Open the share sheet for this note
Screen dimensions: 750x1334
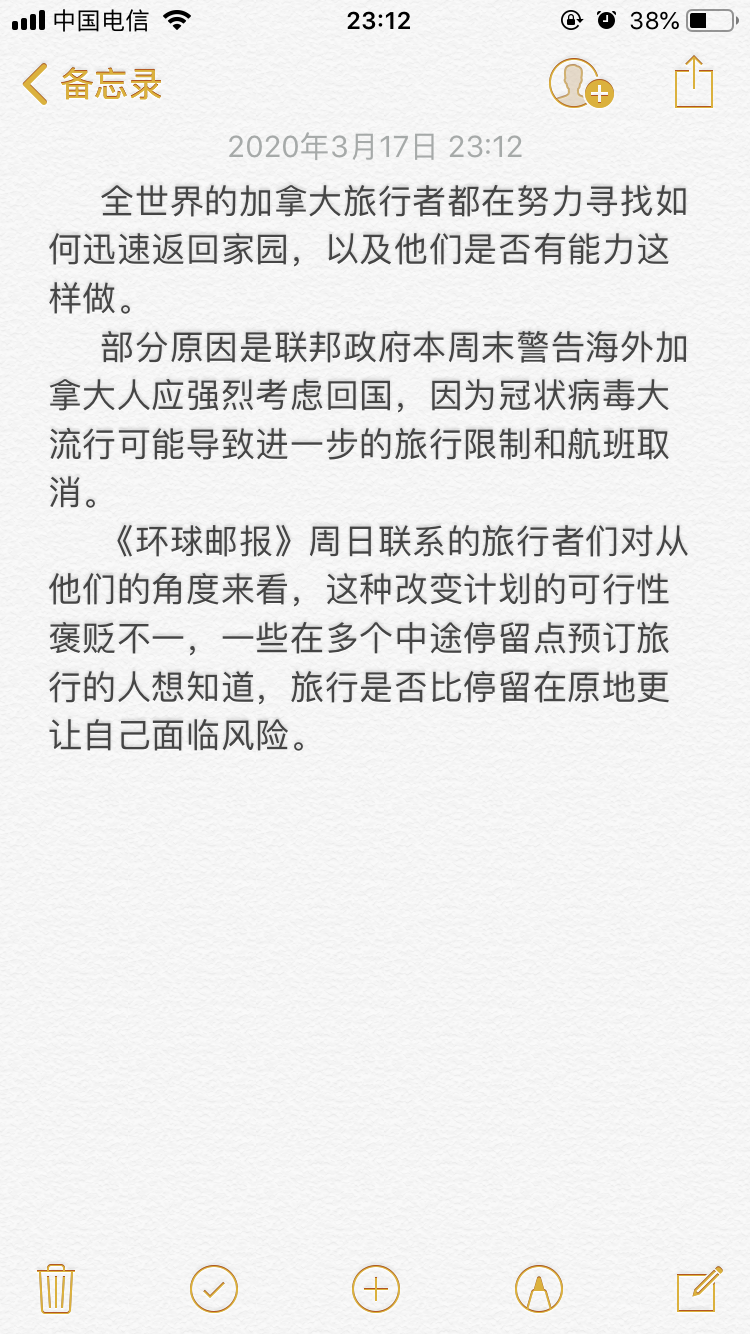click(693, 82)
